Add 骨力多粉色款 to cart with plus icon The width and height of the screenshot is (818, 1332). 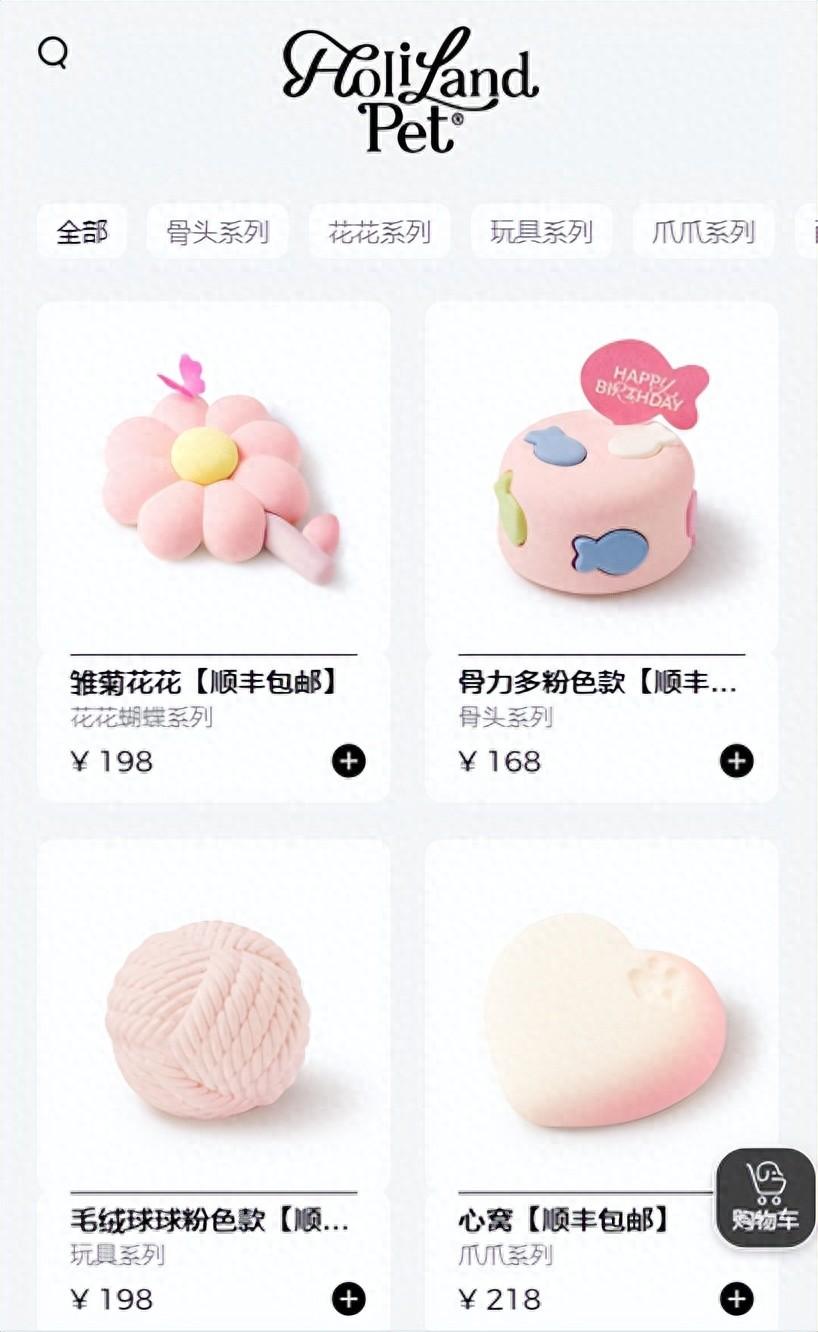[x=736, y=762]
